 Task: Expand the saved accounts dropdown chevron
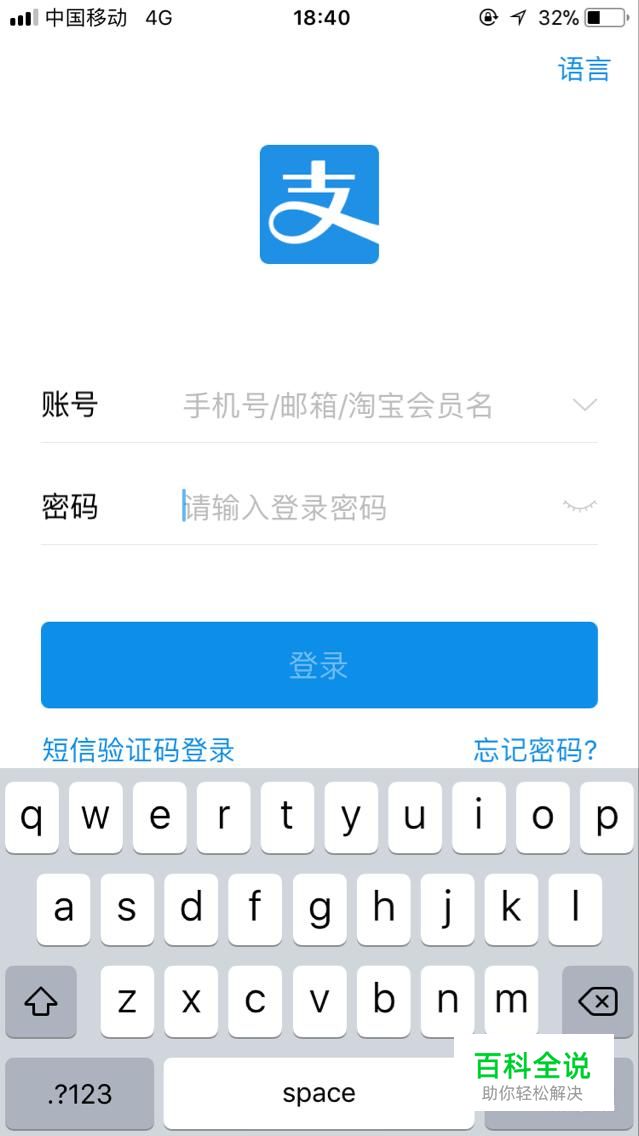[584, 405]
